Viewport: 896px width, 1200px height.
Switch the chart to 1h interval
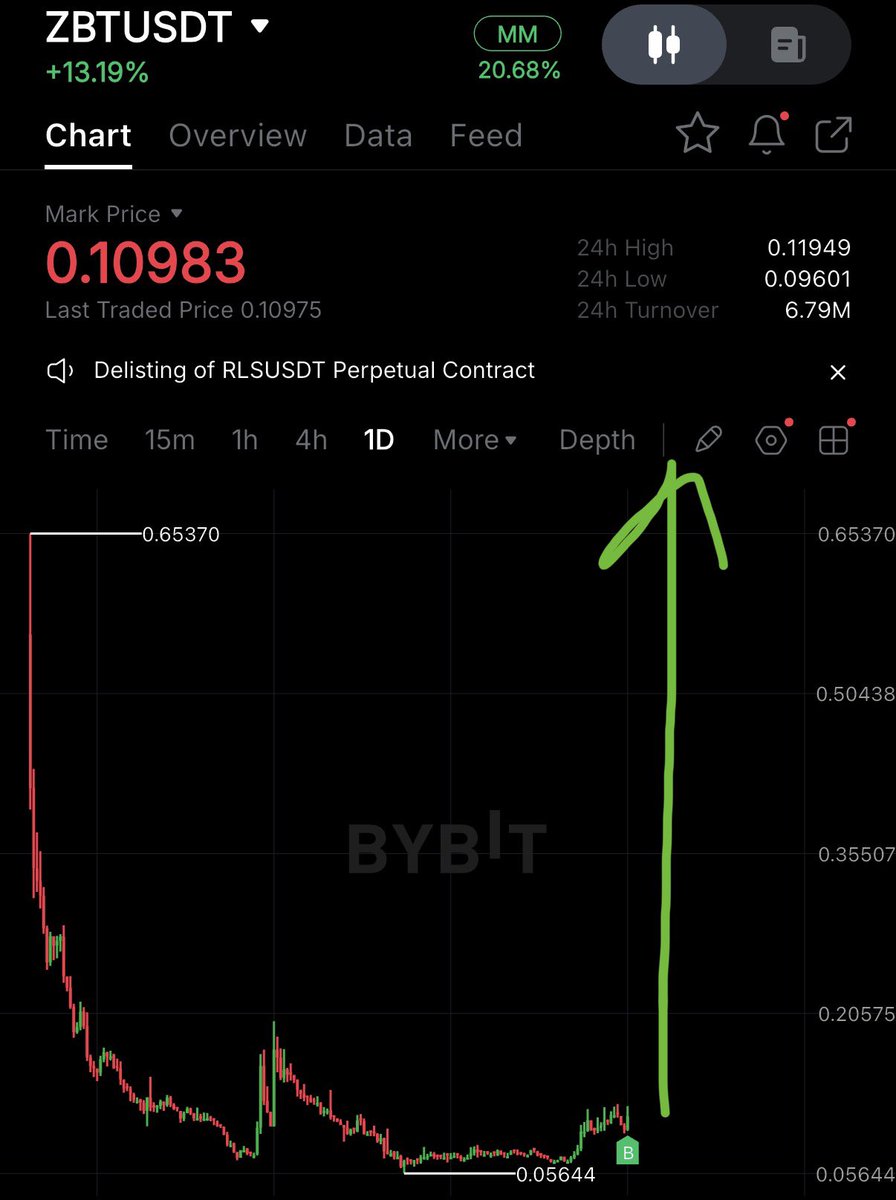[245, 440]
